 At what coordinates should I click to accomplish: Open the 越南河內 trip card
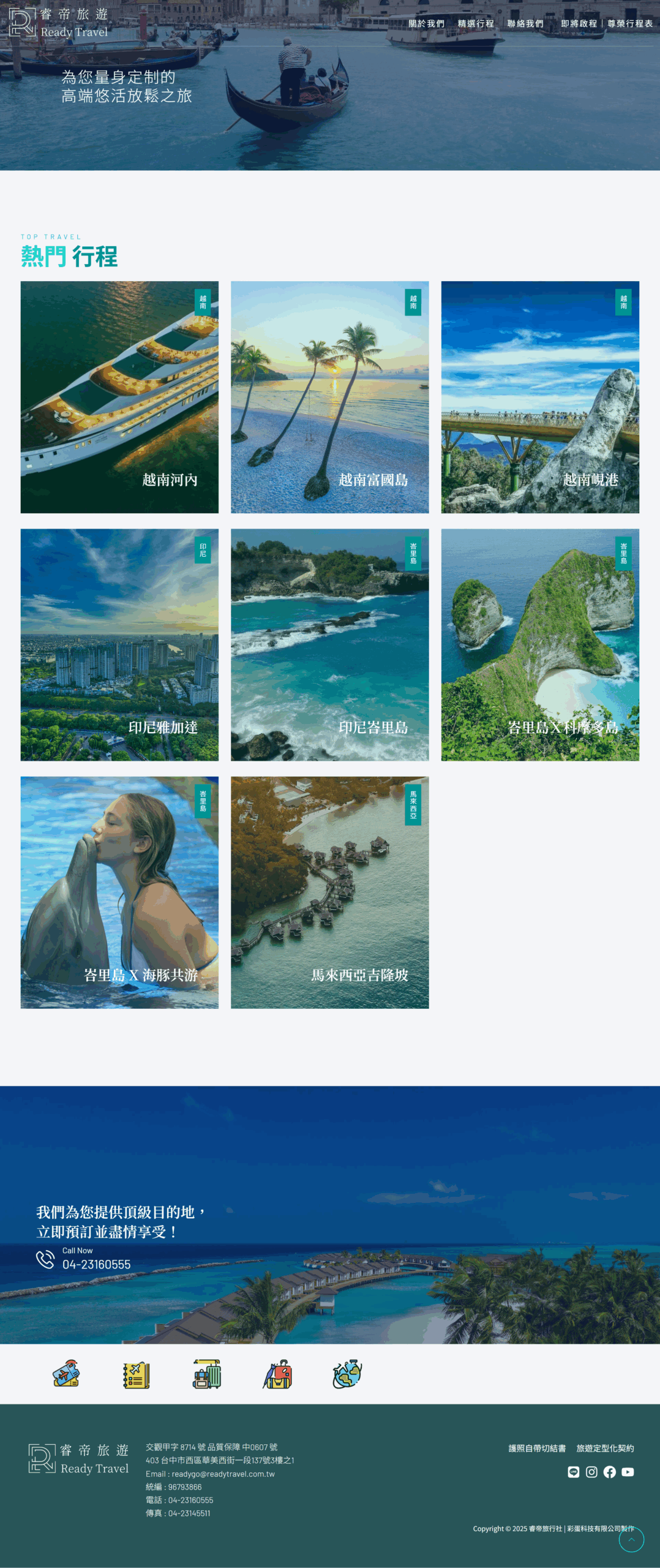tap(119, 397)
